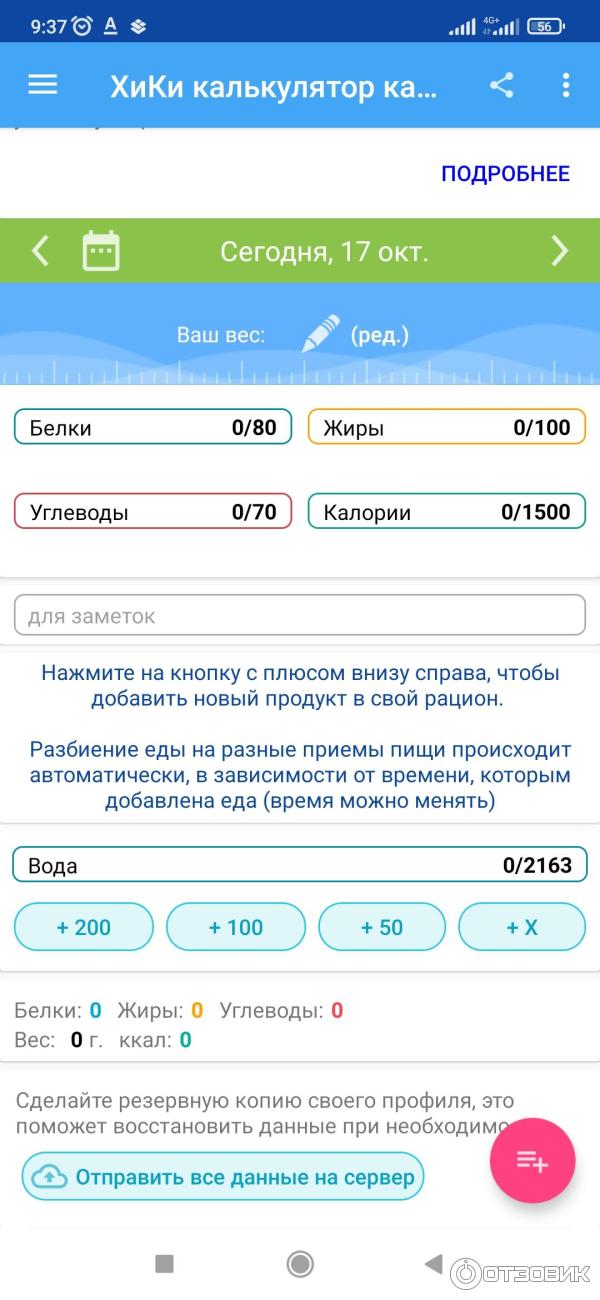Share the calorie calculator app
Viewport: 600px width, 1300px height.
tap(501, 86)
